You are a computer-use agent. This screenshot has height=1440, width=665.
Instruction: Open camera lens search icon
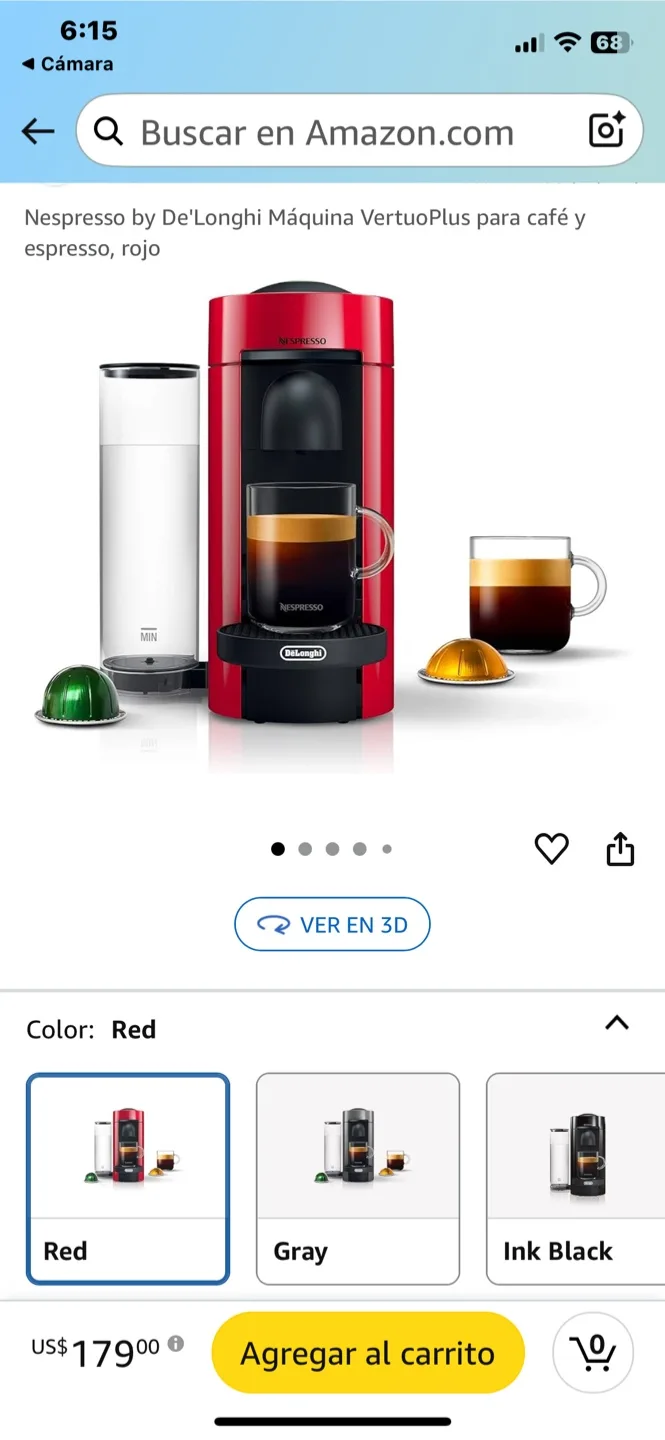pyautogui.click(x=606, y=131)
